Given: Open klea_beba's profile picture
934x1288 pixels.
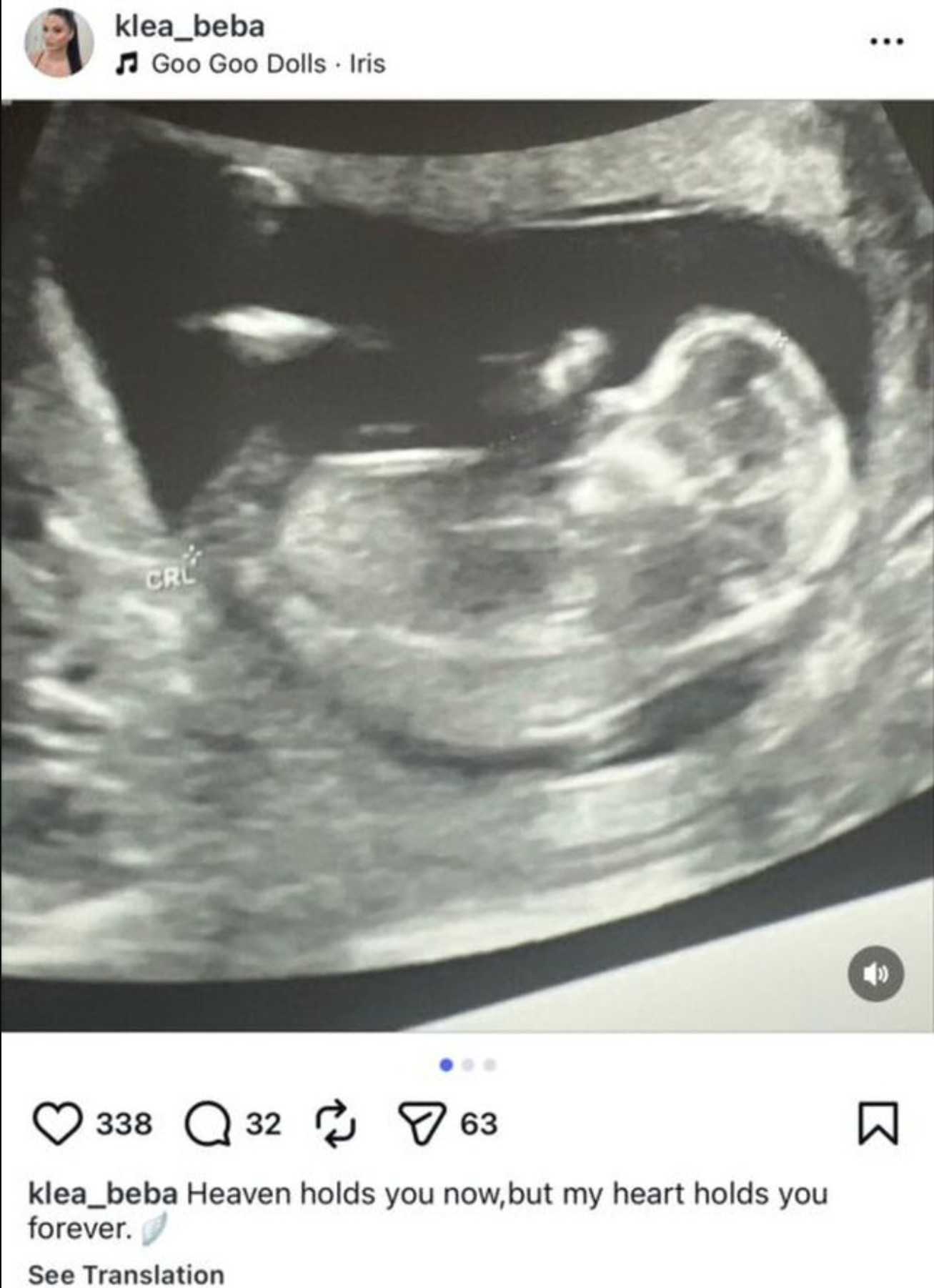Looking at the screenshot, I should click(x=59, y=43).
